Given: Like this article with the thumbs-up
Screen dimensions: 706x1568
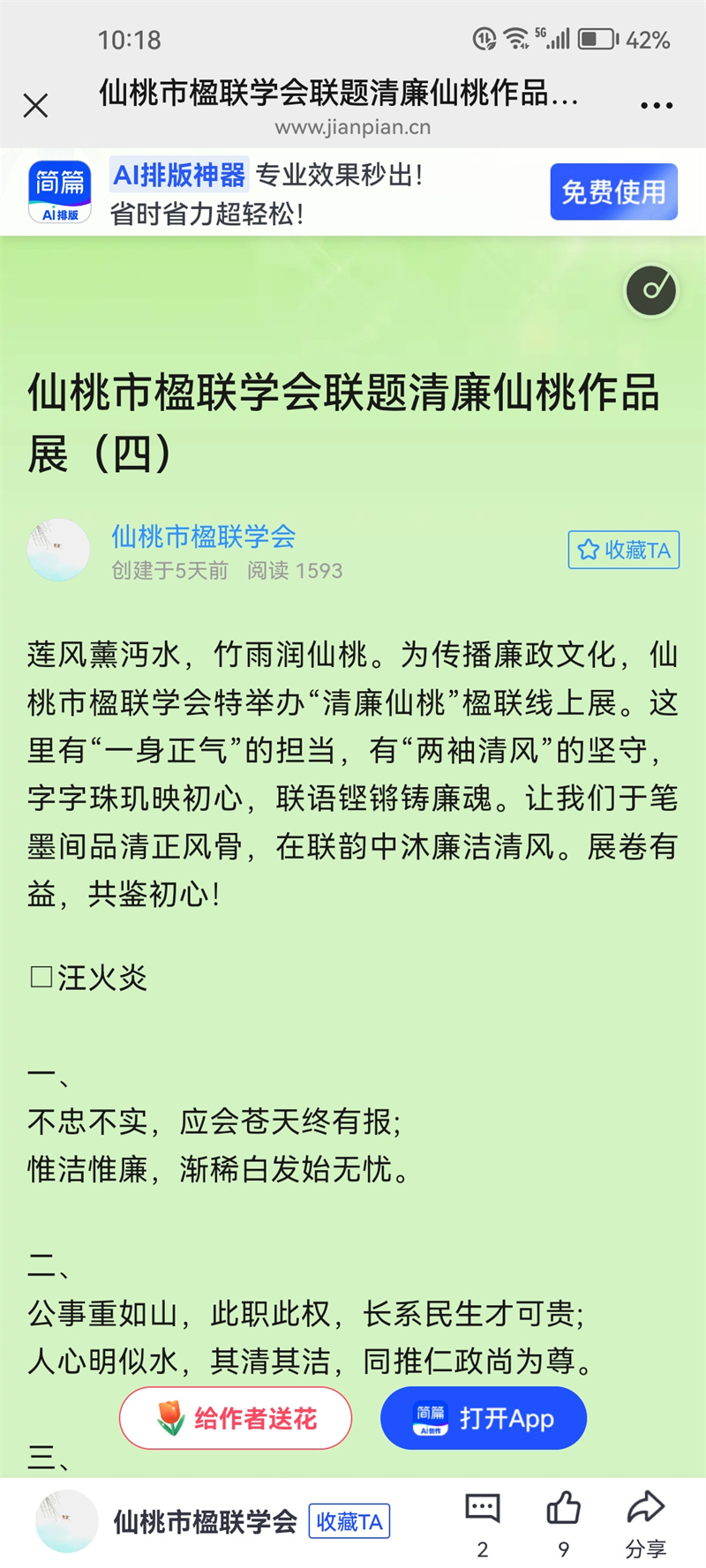Looking at the screenshot, I should click(x=563, y=1511).
